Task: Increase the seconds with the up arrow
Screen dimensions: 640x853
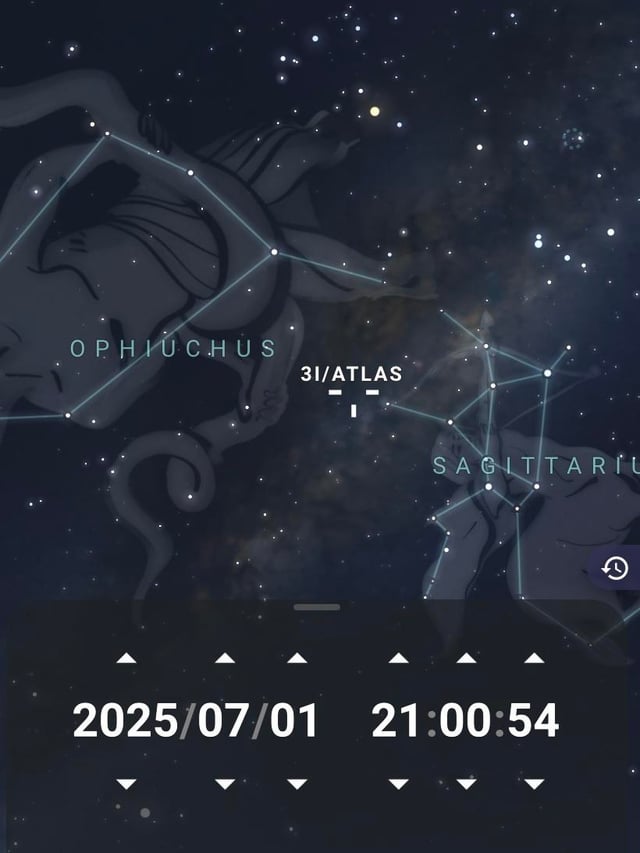Action: 534,658
